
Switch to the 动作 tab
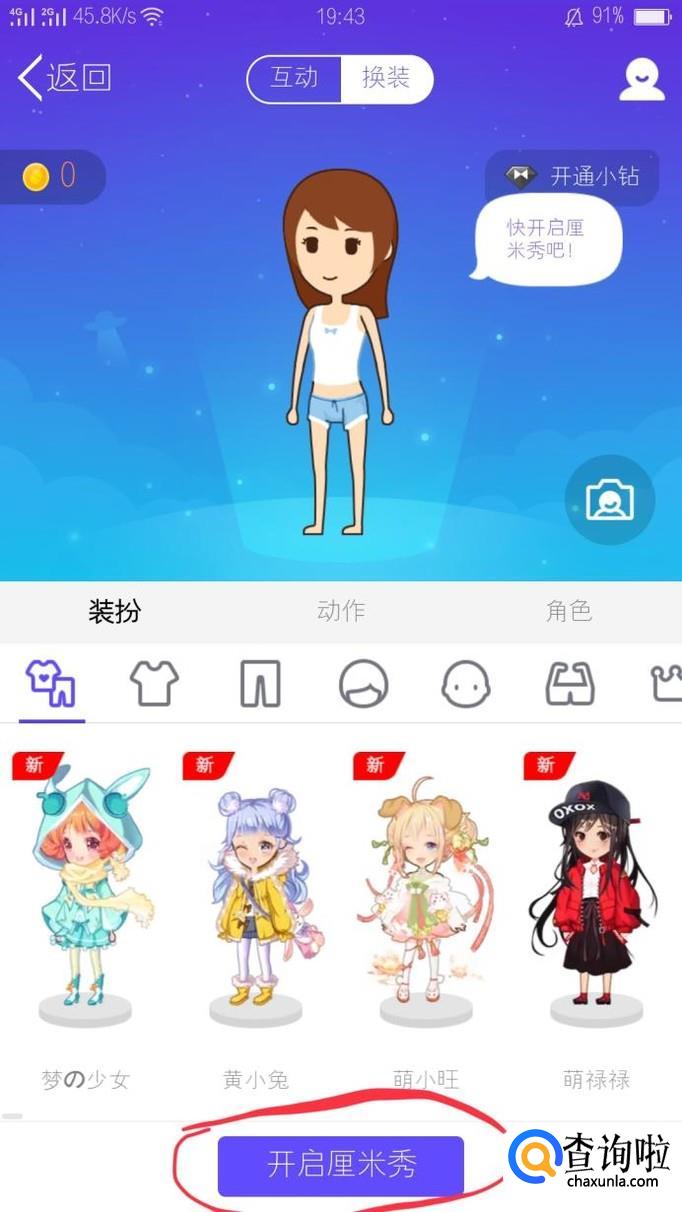341,611
